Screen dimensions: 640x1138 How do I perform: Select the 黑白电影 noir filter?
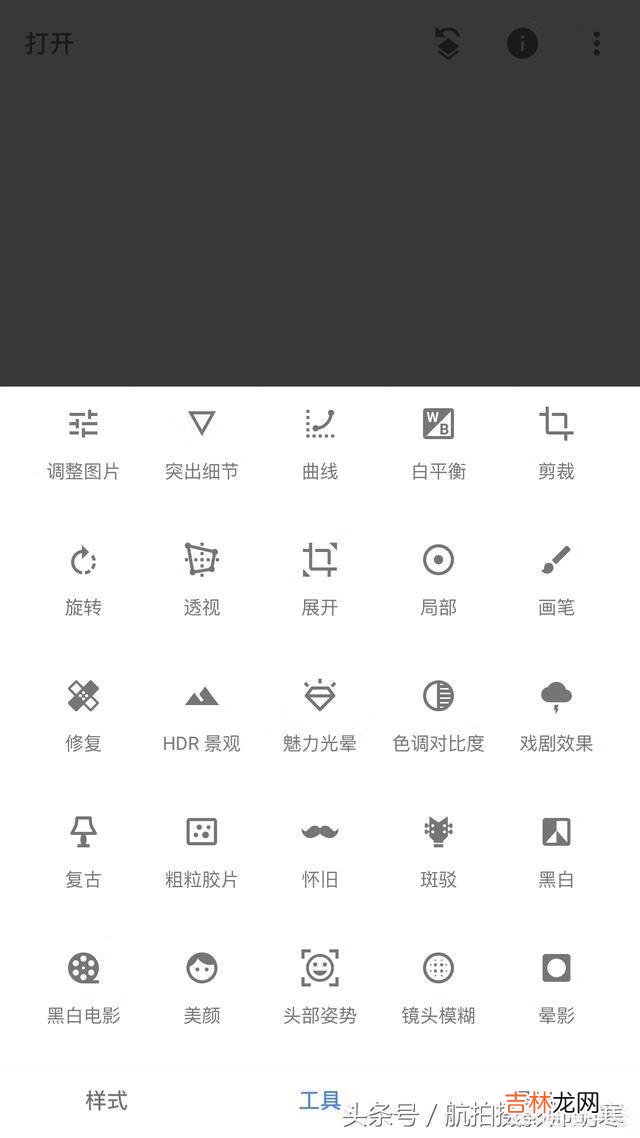click(83, 985)
